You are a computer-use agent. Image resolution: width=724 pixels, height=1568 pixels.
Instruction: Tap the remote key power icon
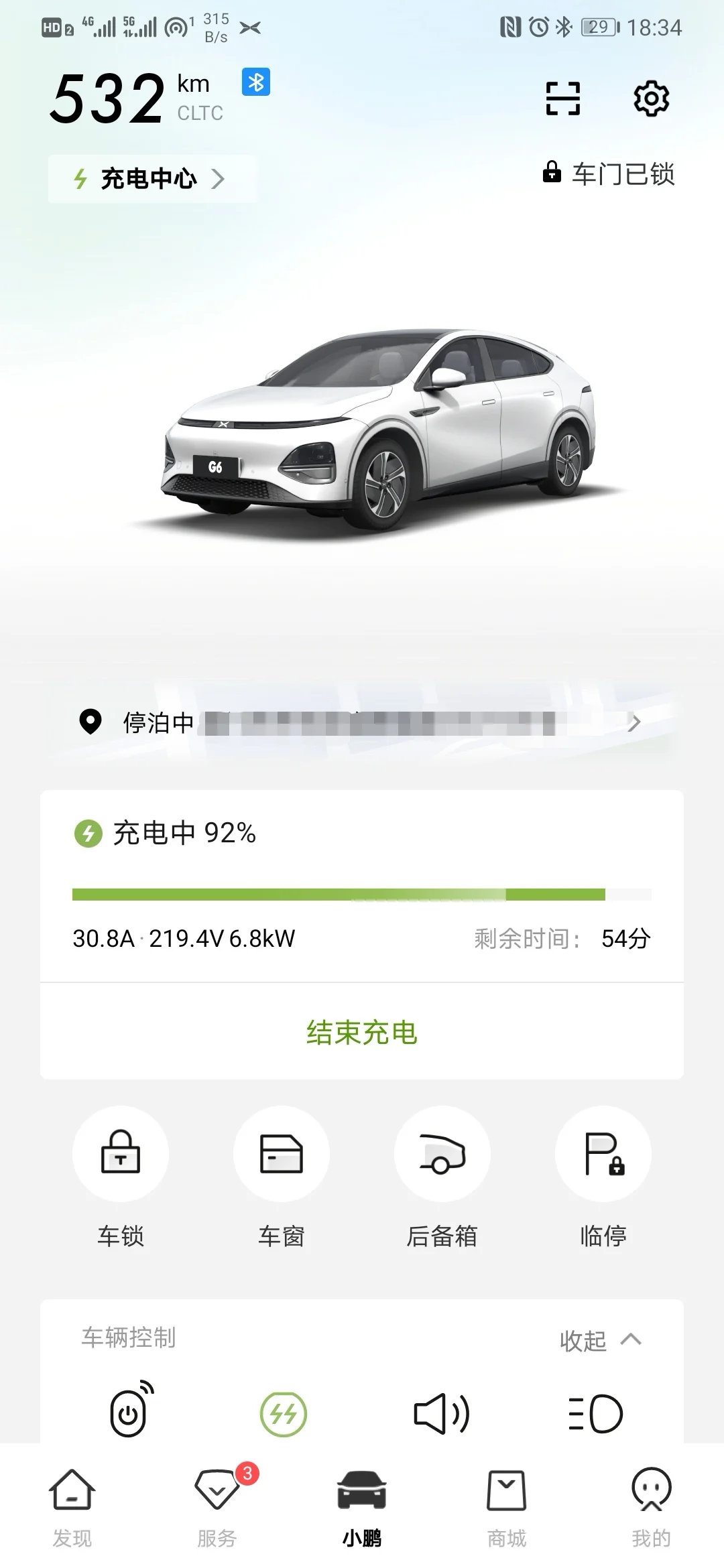(130, 1411)
